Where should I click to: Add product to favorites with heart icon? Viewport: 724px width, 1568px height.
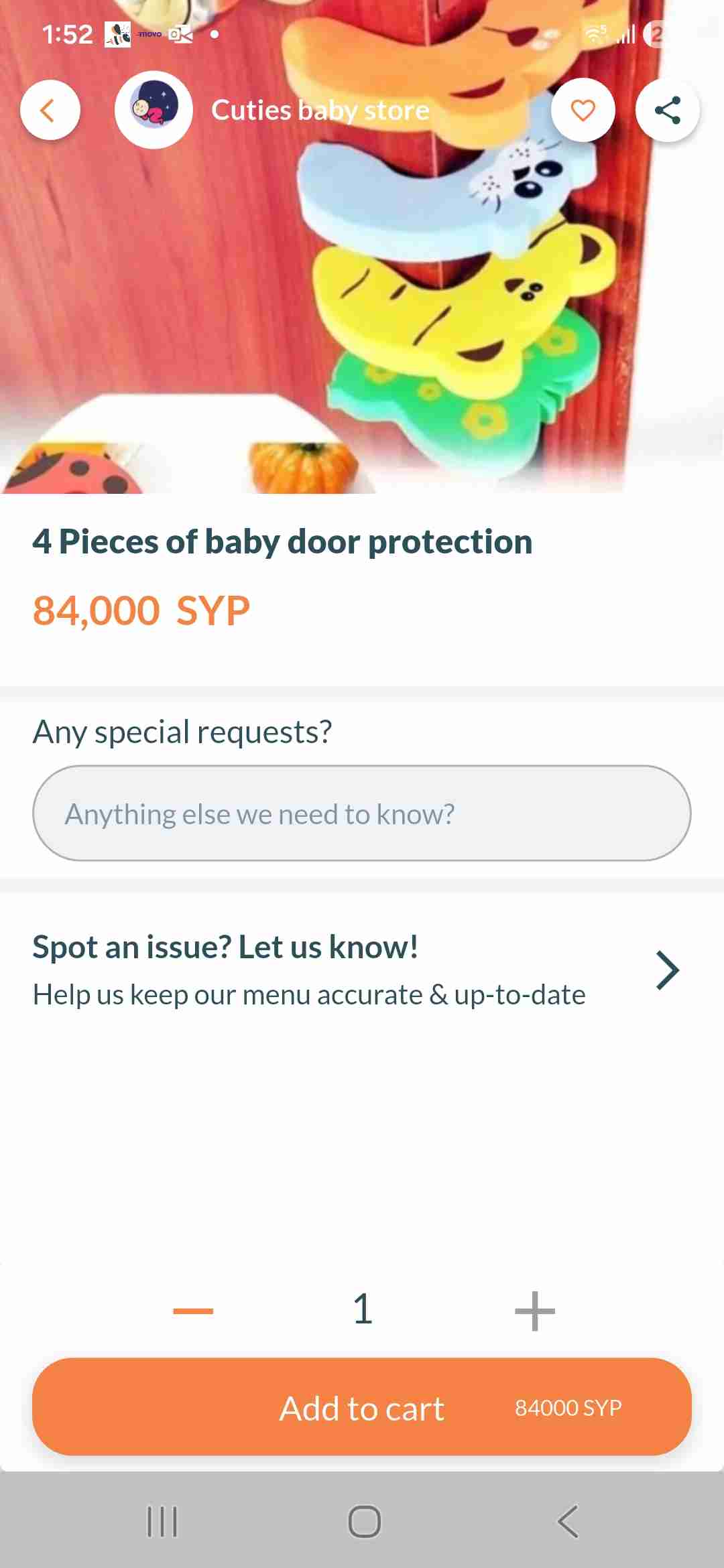pos(583,110)
